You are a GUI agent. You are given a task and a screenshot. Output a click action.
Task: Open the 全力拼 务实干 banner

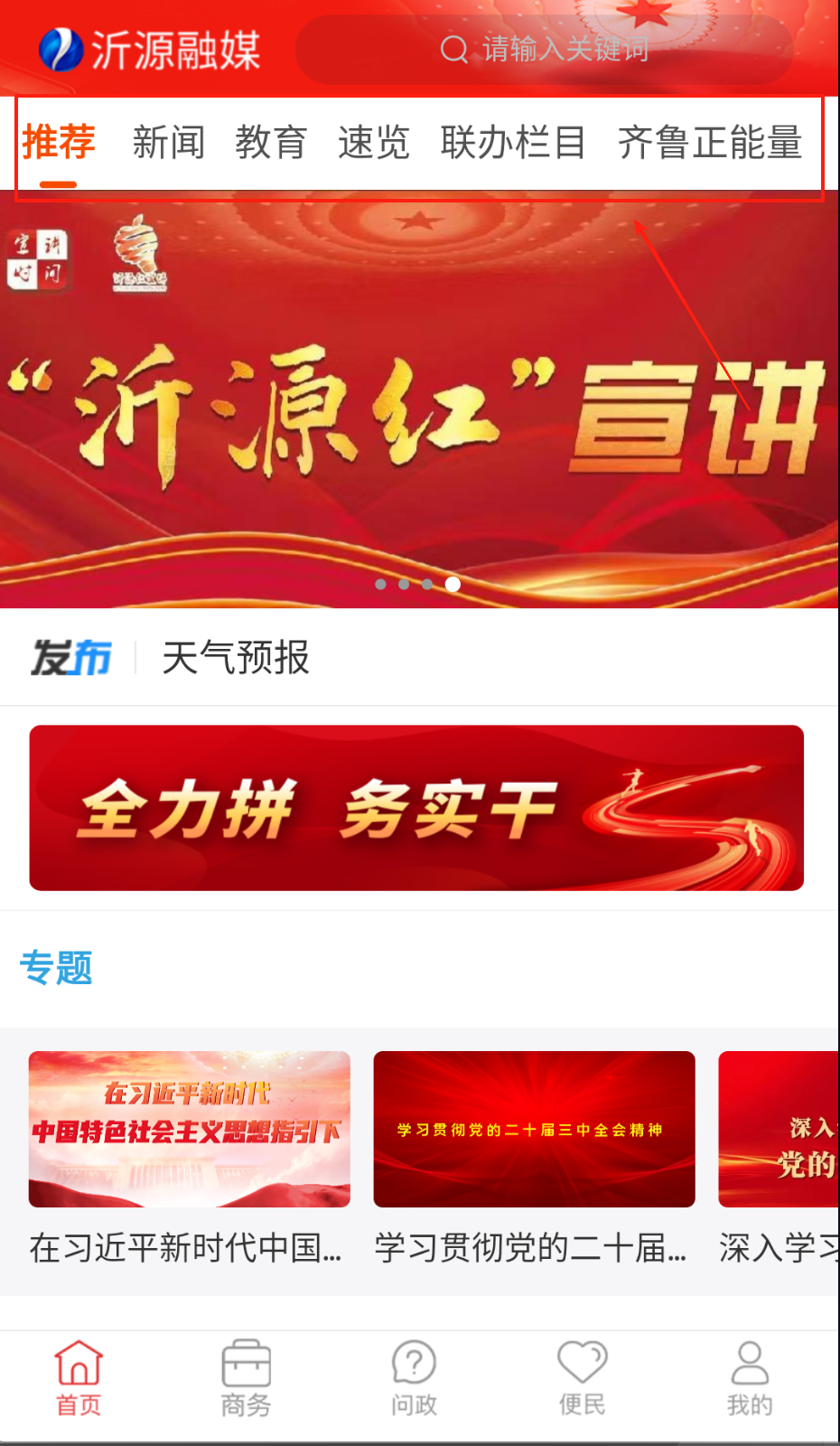tap(416, 808)
